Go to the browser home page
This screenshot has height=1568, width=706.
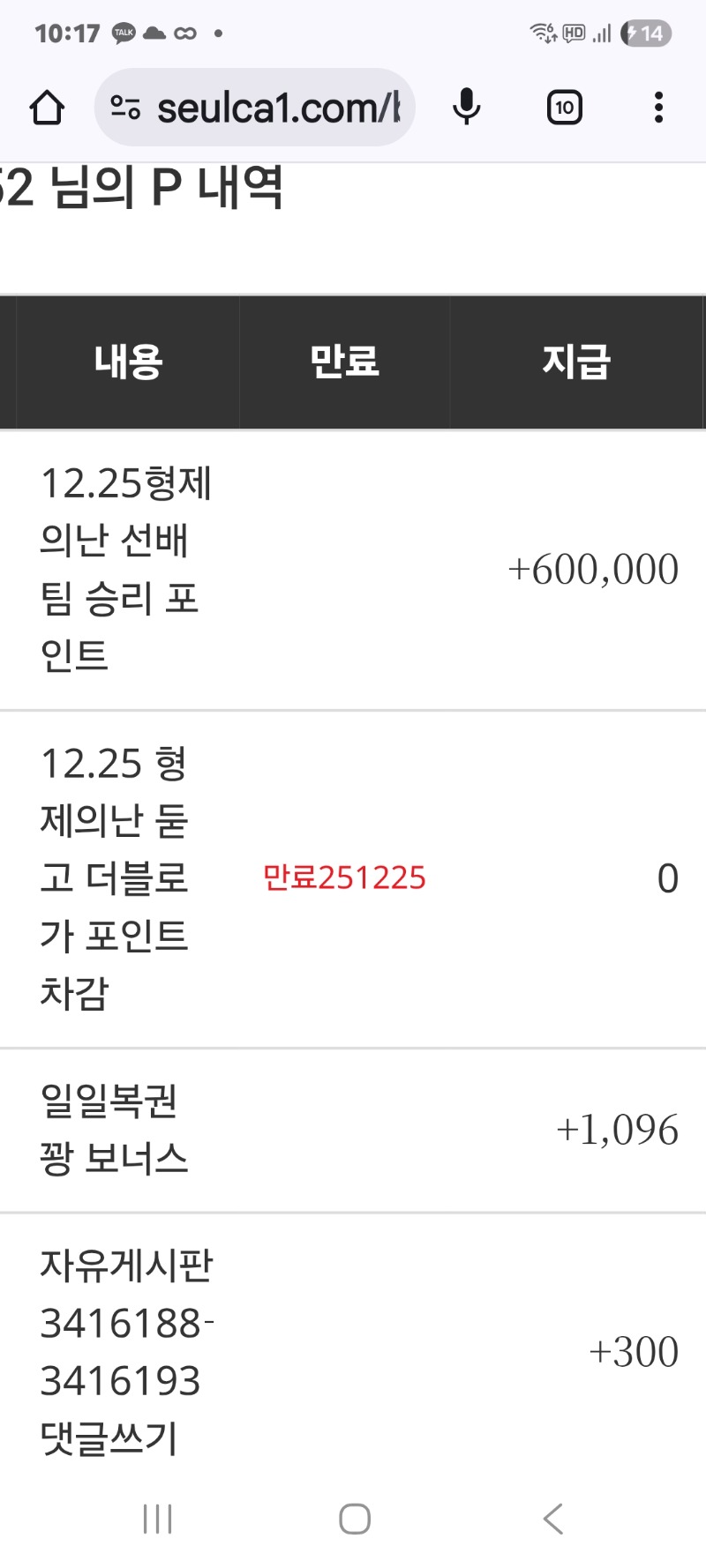(47, 108)
